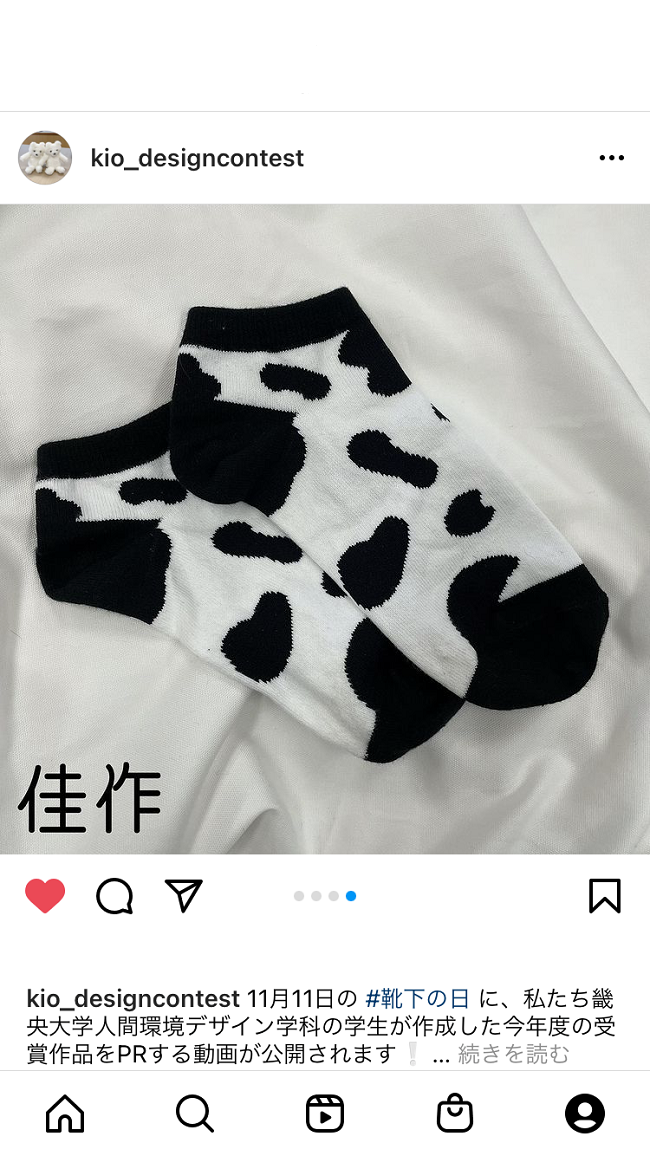This screenshot has width=650, height=1156.
Task: Tap the kio_designcontest username in post header
Action: [198, 158]
